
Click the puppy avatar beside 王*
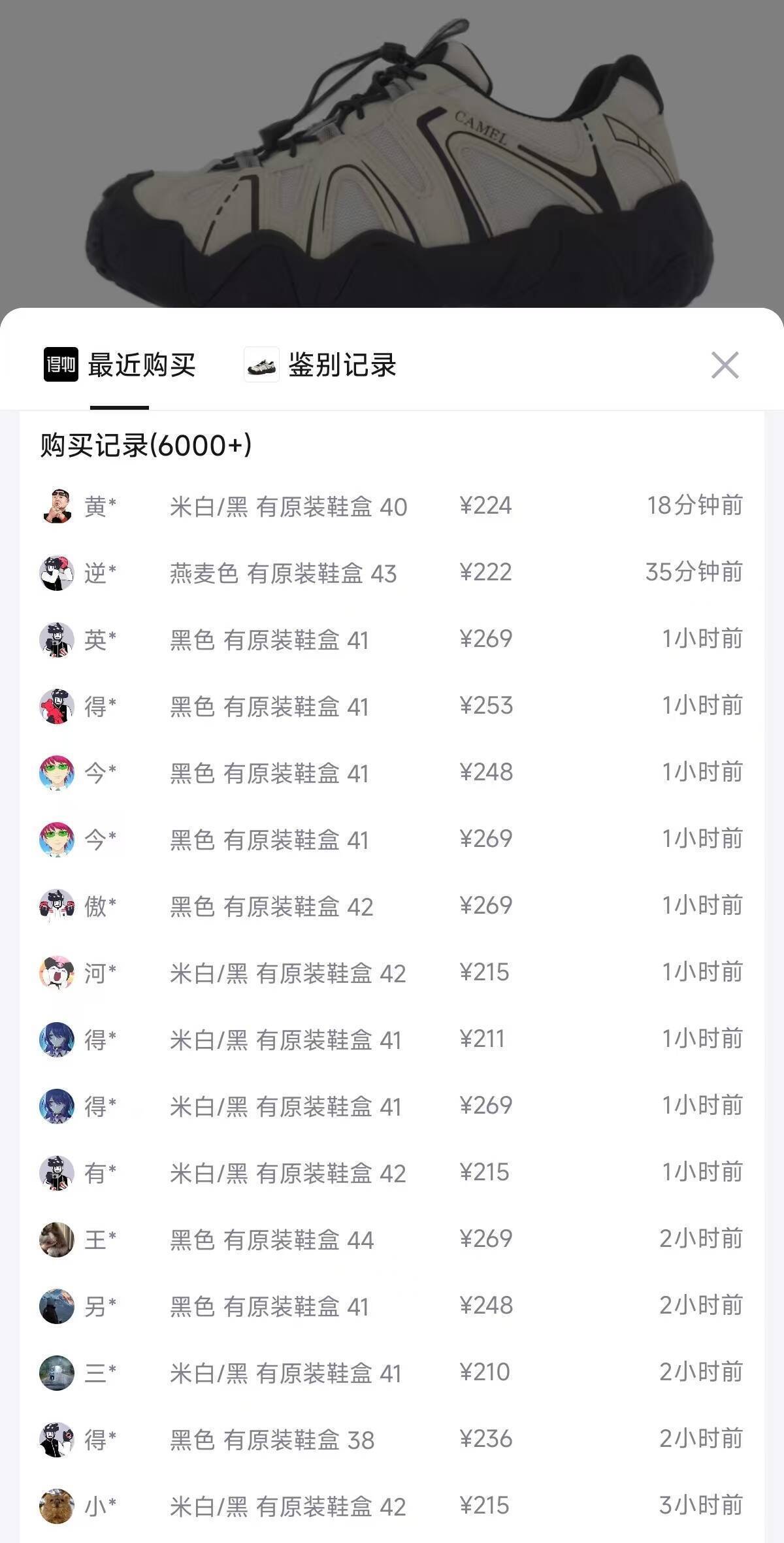(x=57, y=1238)
